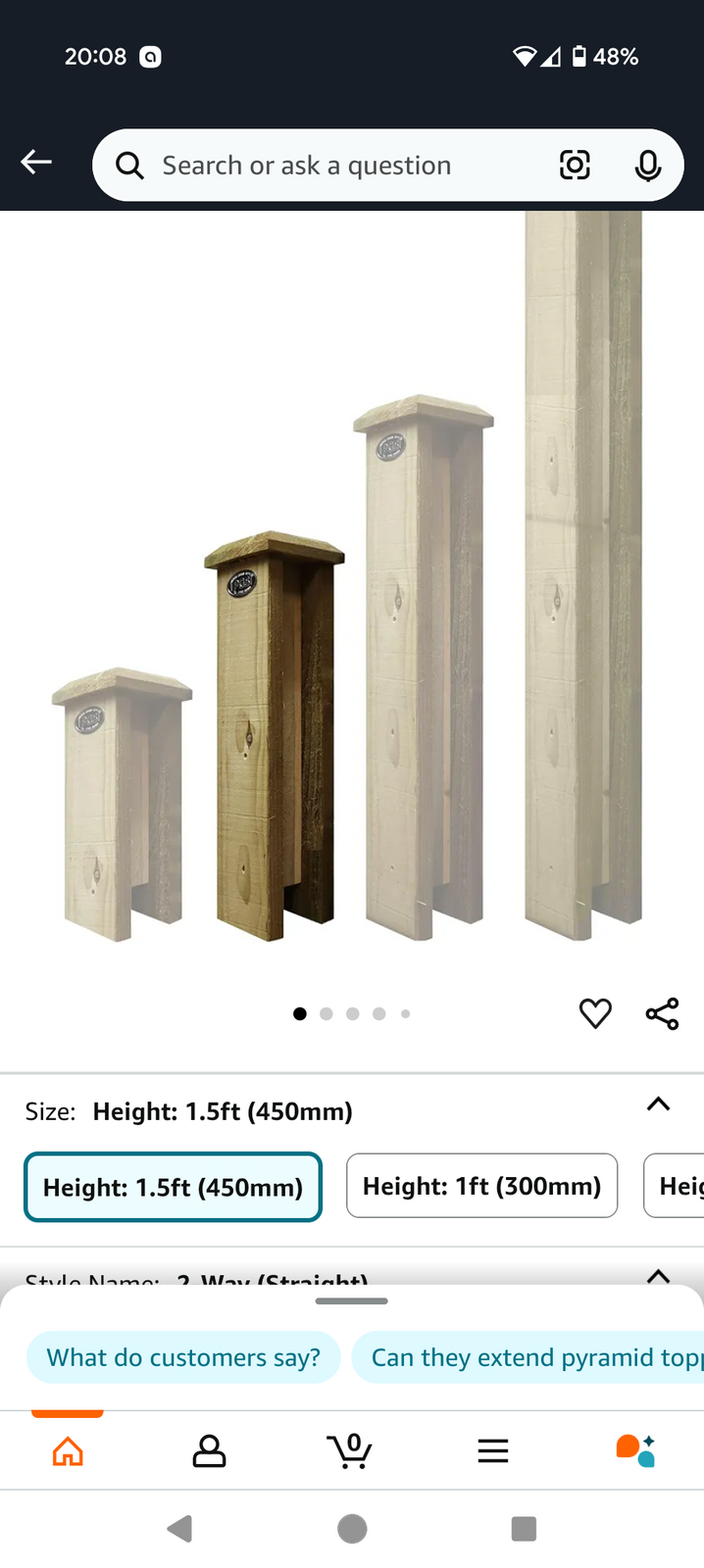Open the account profile tab
704x1568 pixels.
point(209,1450)
